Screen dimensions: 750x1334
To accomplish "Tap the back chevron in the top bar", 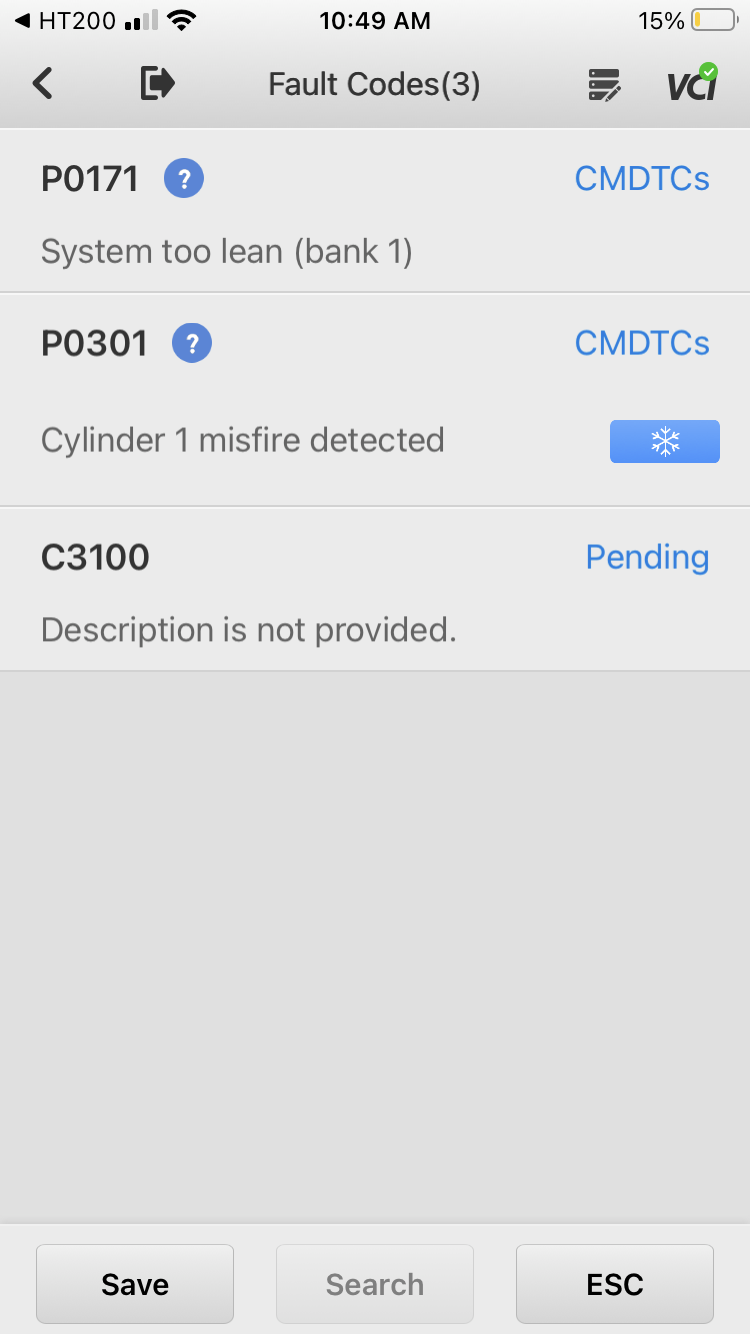I will point(42,83).
